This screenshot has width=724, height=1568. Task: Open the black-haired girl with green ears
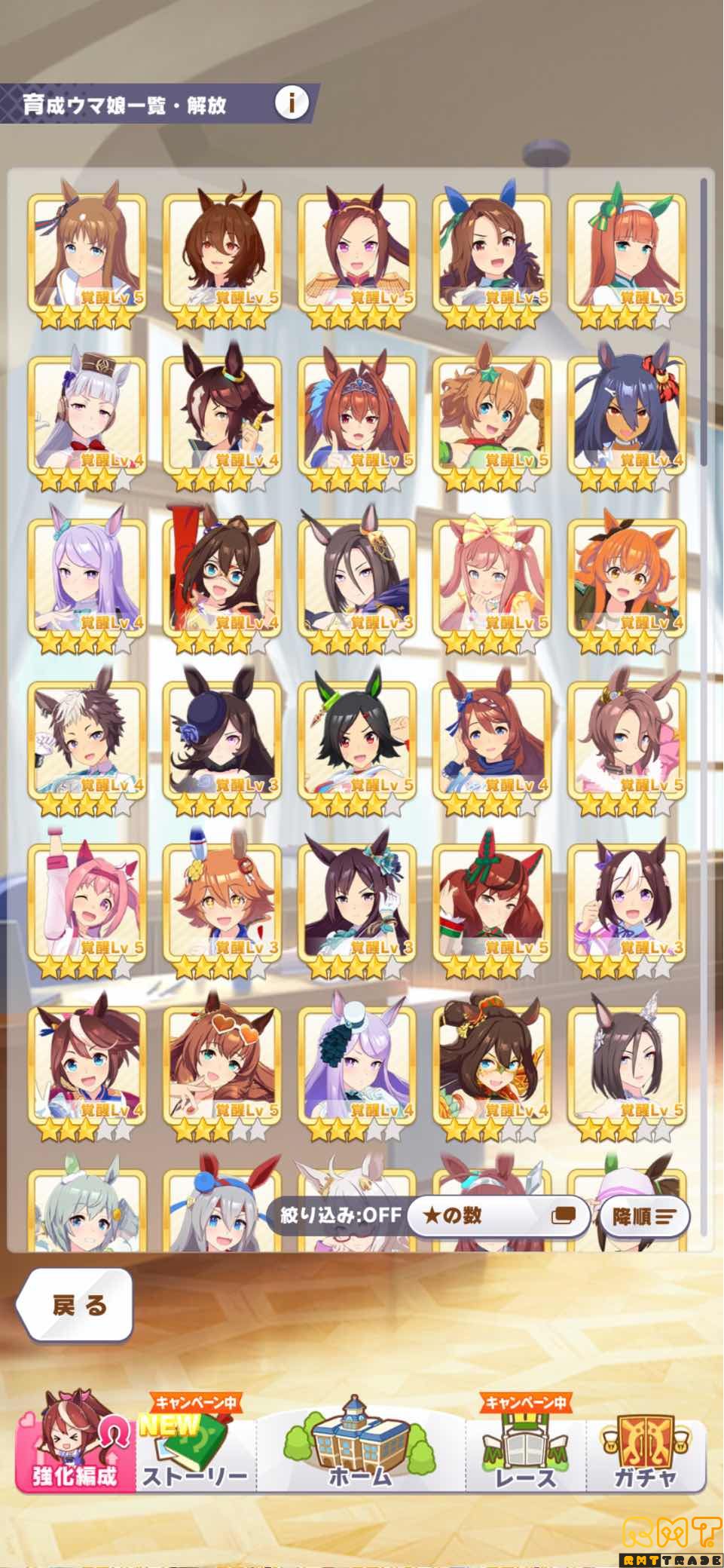(357, 743)
